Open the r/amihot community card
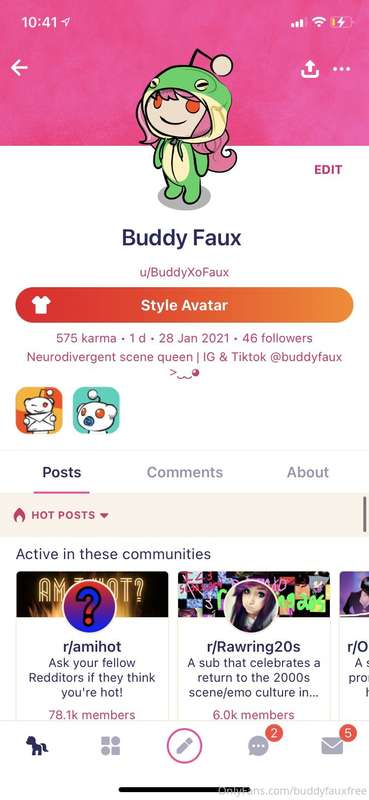 click(92, 645)
